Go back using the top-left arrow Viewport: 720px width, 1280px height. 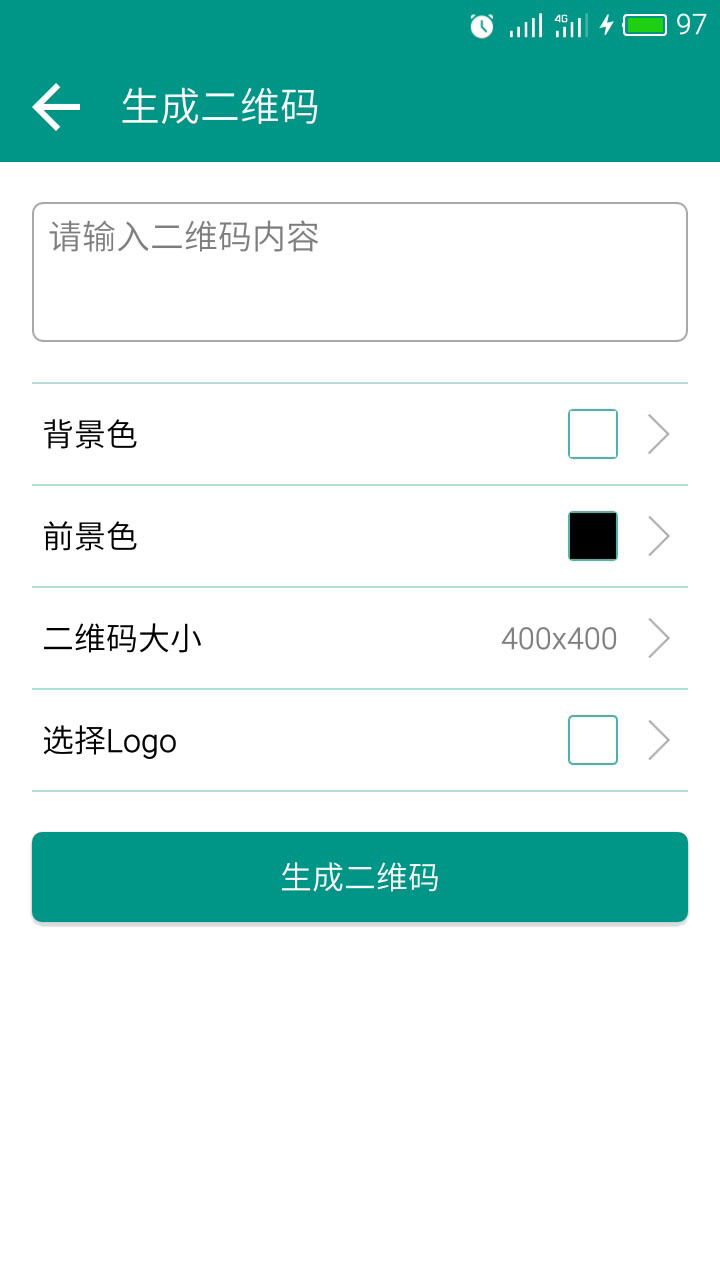point(56,107)
